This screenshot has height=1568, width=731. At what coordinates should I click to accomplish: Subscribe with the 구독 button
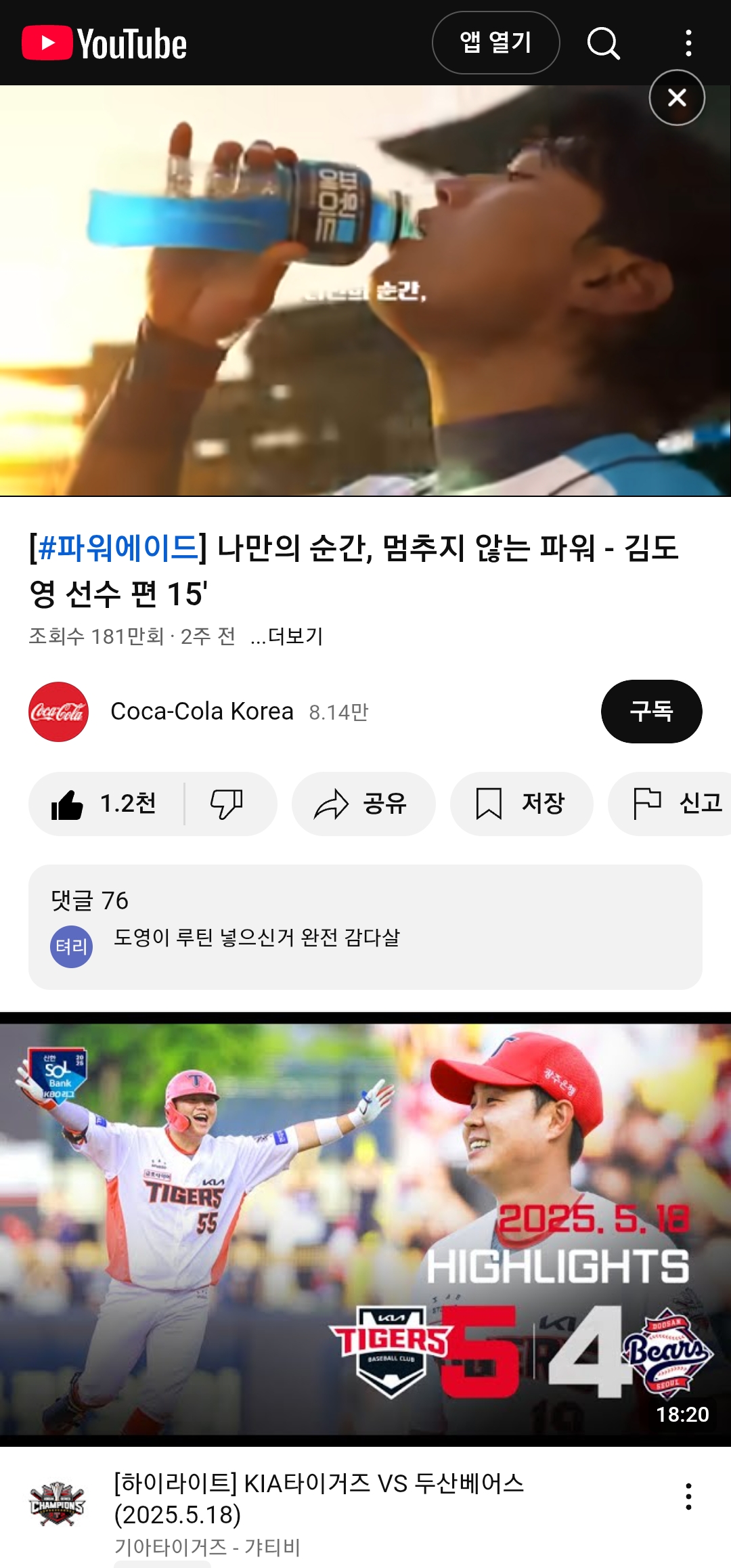(651, 712)
